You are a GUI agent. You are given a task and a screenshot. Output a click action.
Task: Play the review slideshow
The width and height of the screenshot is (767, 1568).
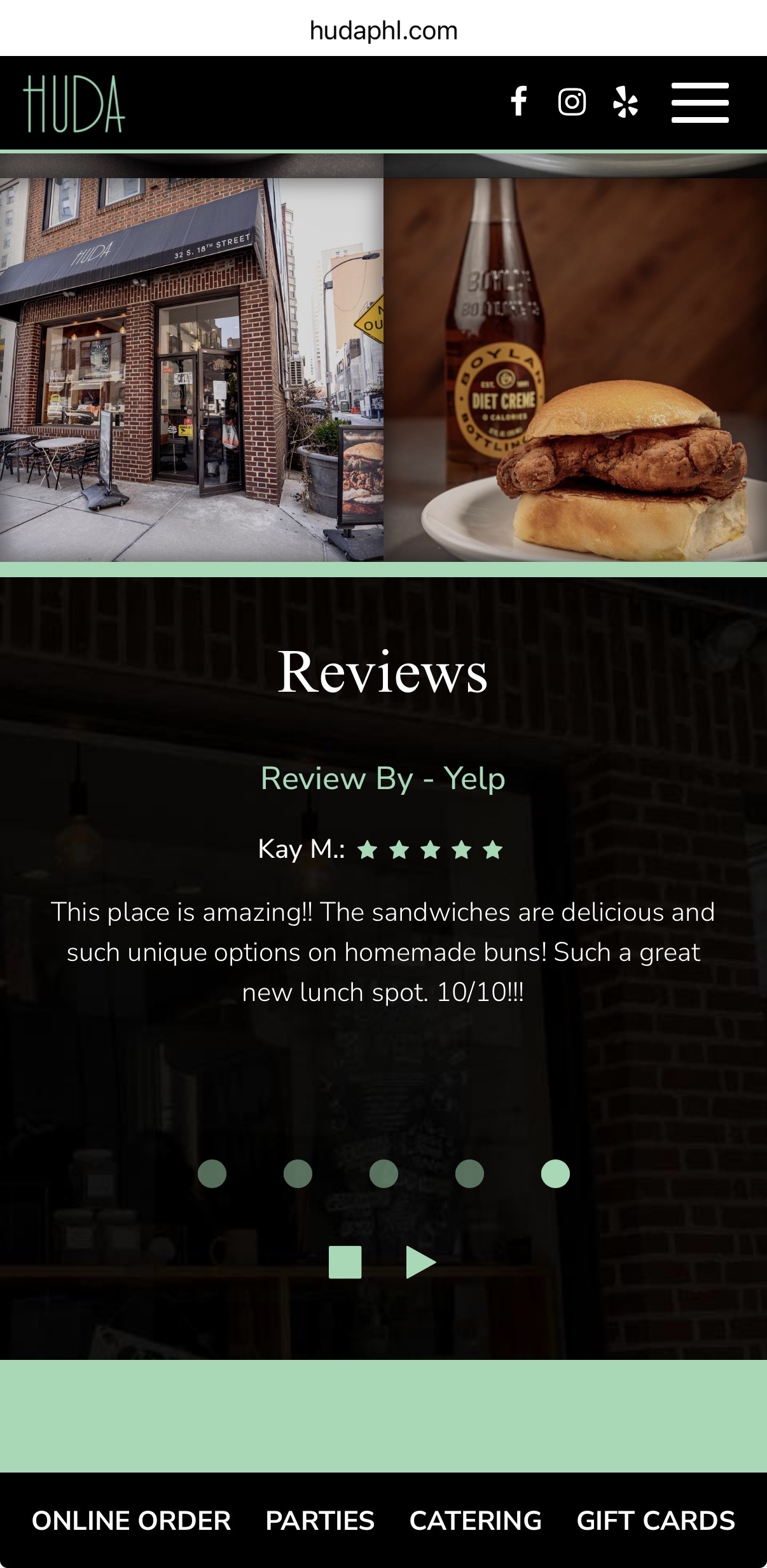click(420, 1262)
